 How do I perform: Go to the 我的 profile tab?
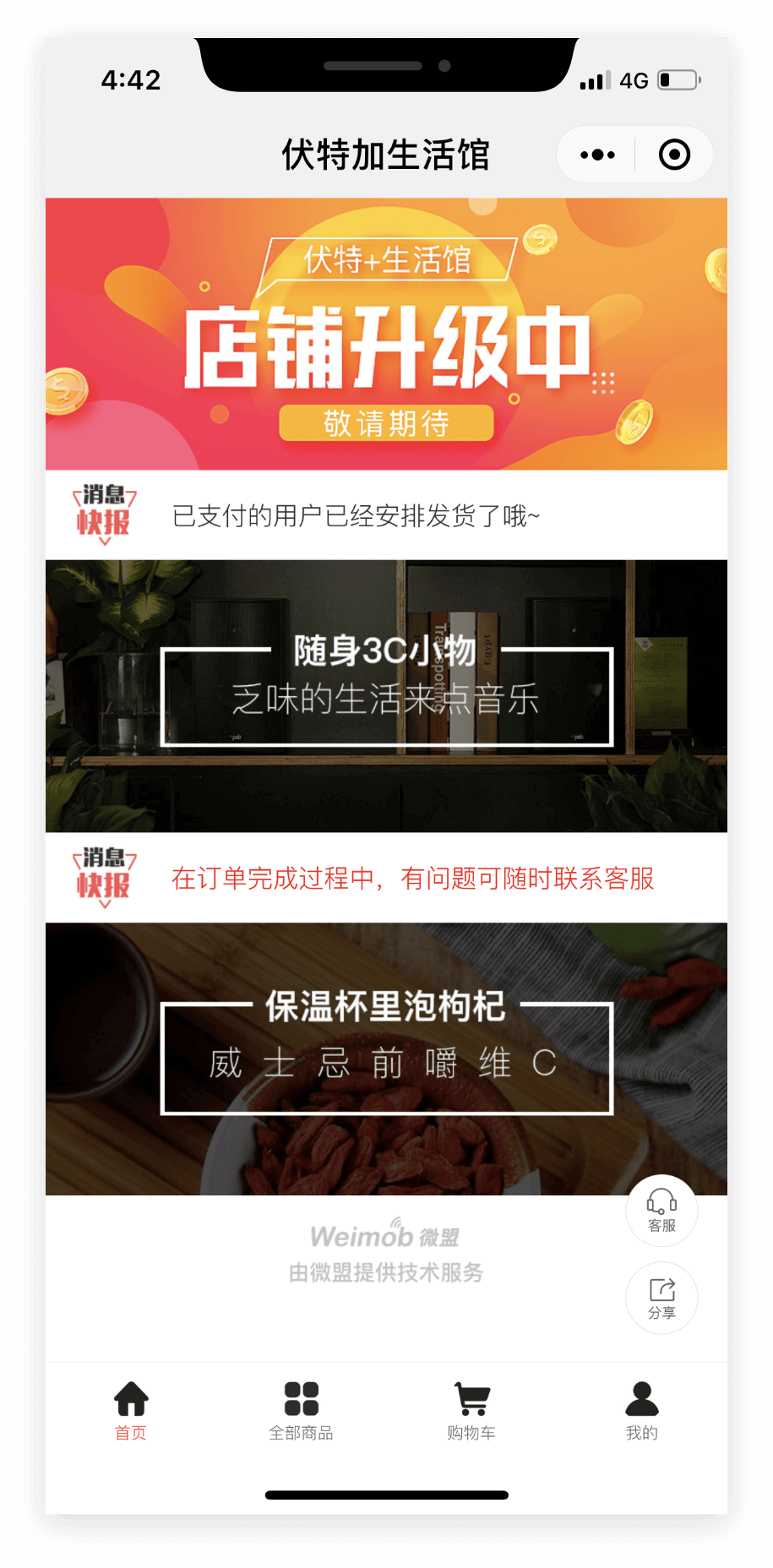pos(641,1410)
